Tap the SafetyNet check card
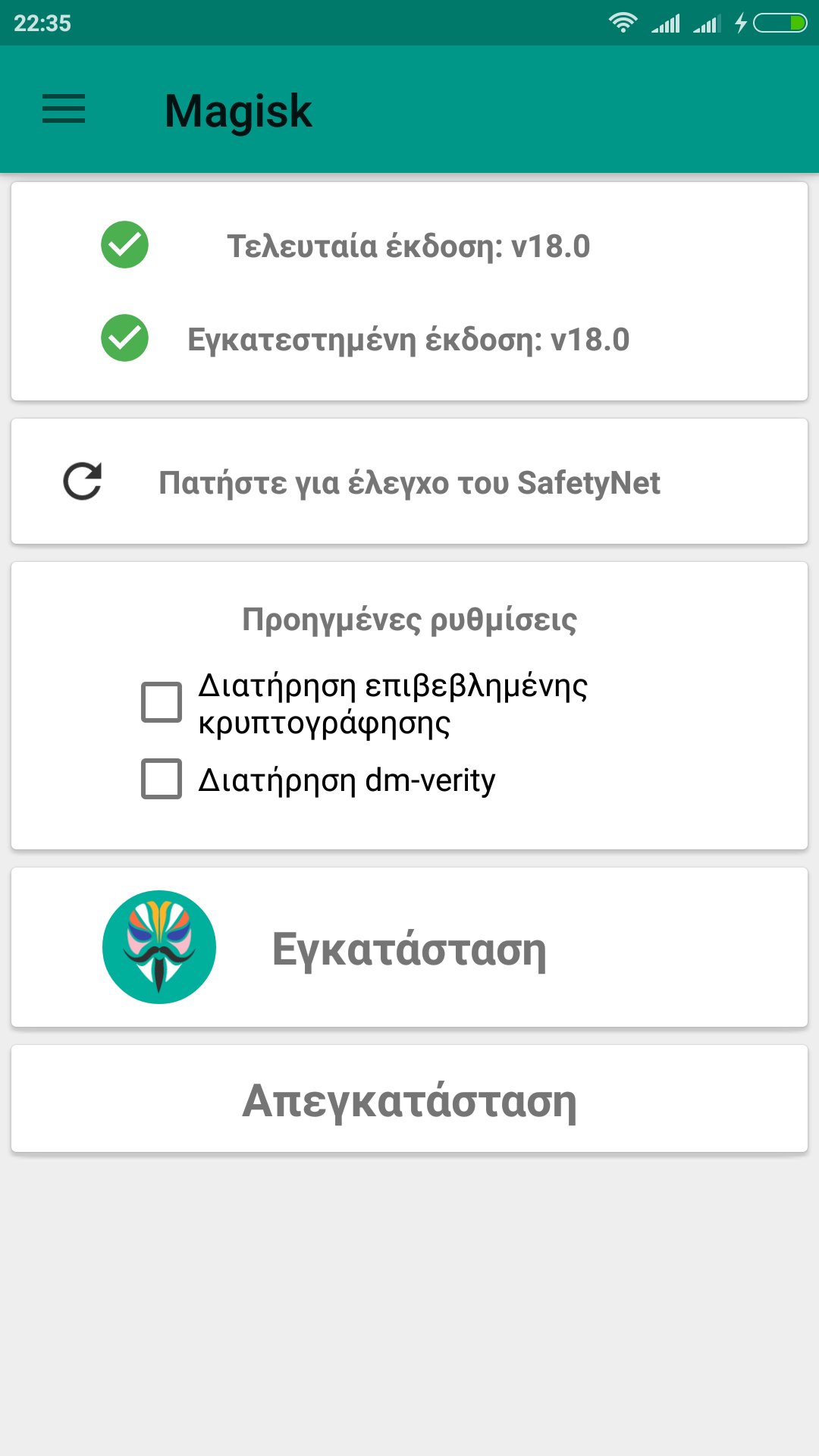 point(409,482)
